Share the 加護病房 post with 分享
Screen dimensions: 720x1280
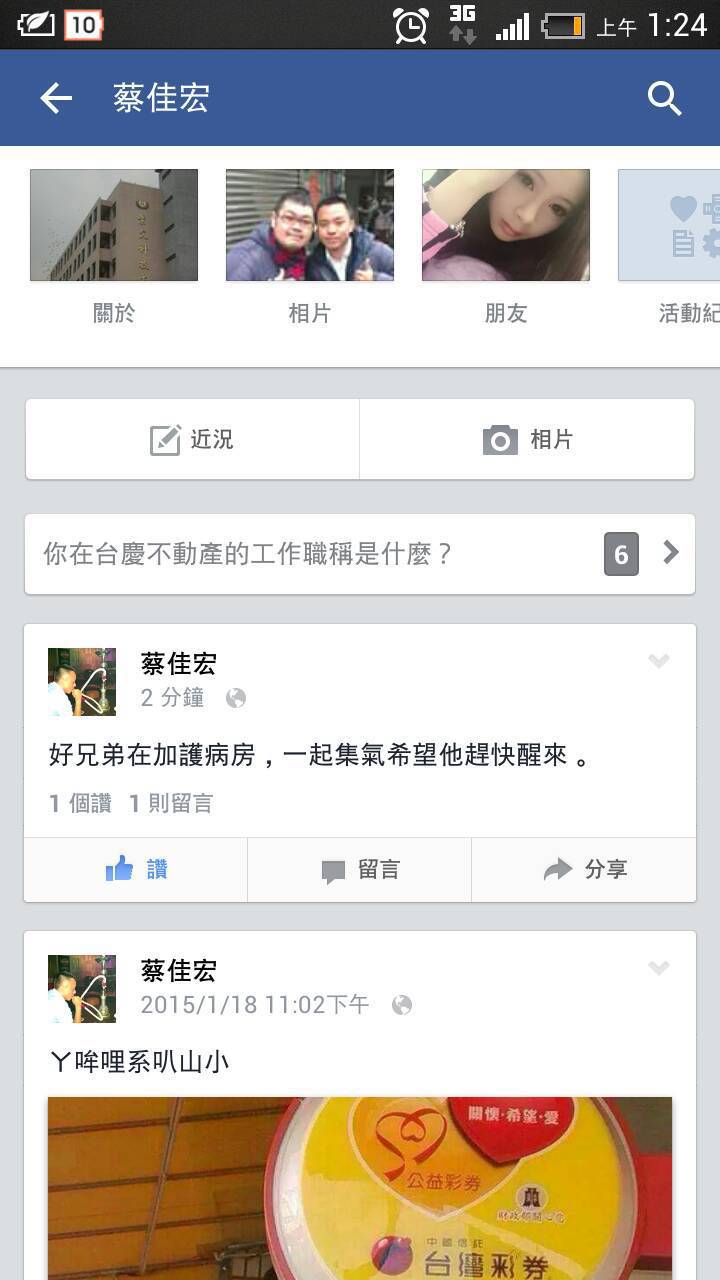click(x=584, y=870)
